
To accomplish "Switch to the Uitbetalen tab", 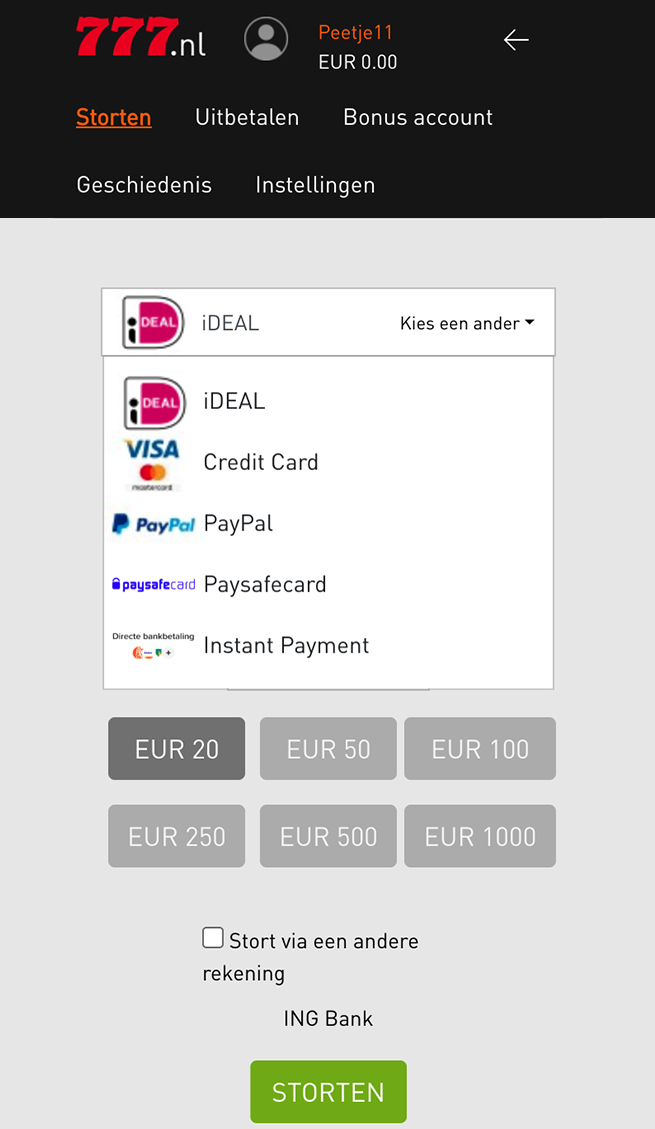I will (247, 117).
